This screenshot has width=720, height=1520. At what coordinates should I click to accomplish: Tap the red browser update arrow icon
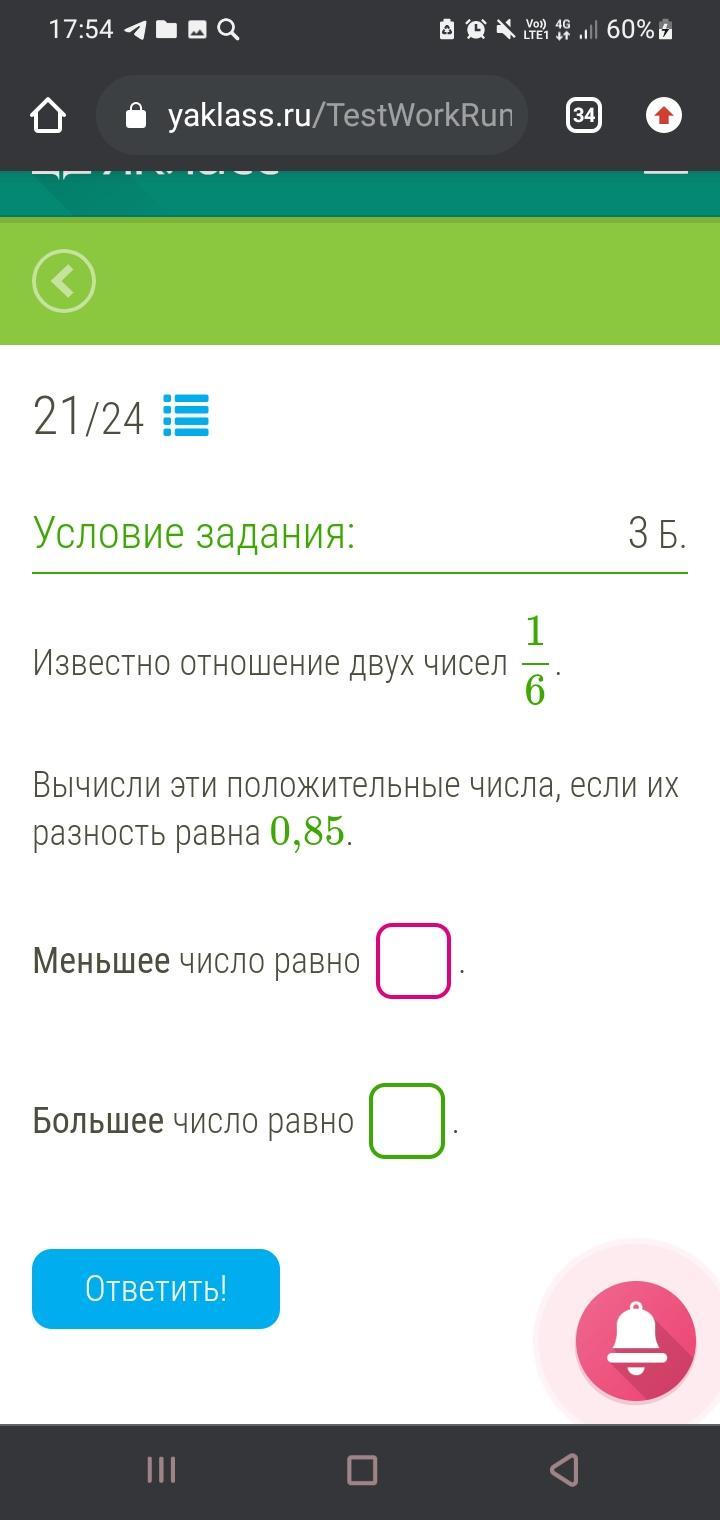[x=664, y=116]
